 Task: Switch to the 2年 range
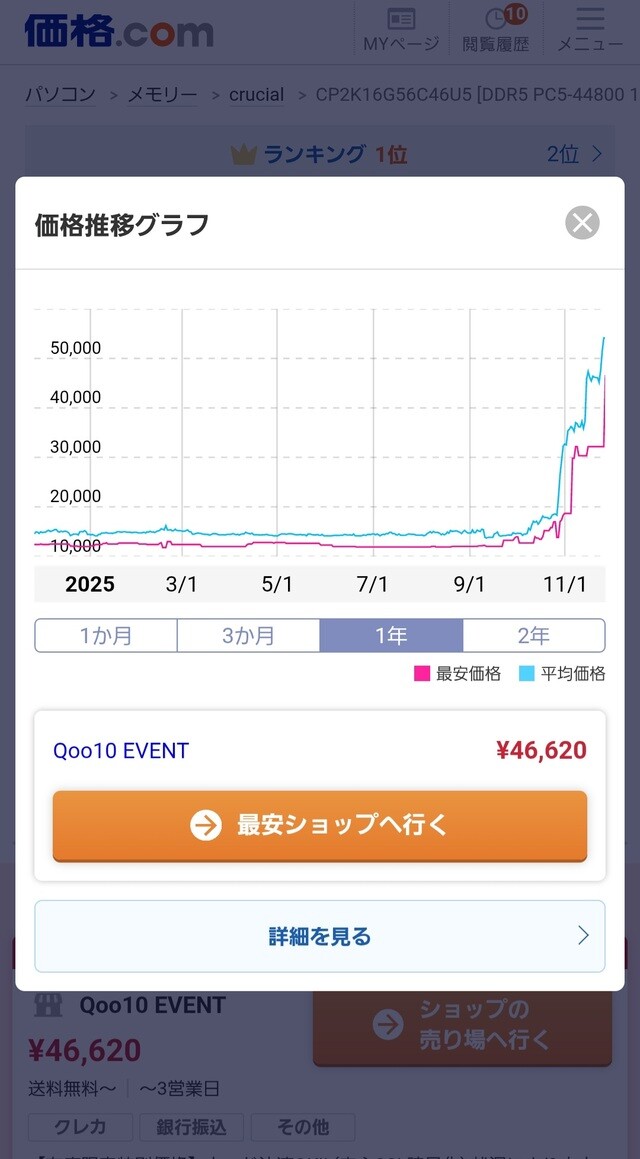534,636
